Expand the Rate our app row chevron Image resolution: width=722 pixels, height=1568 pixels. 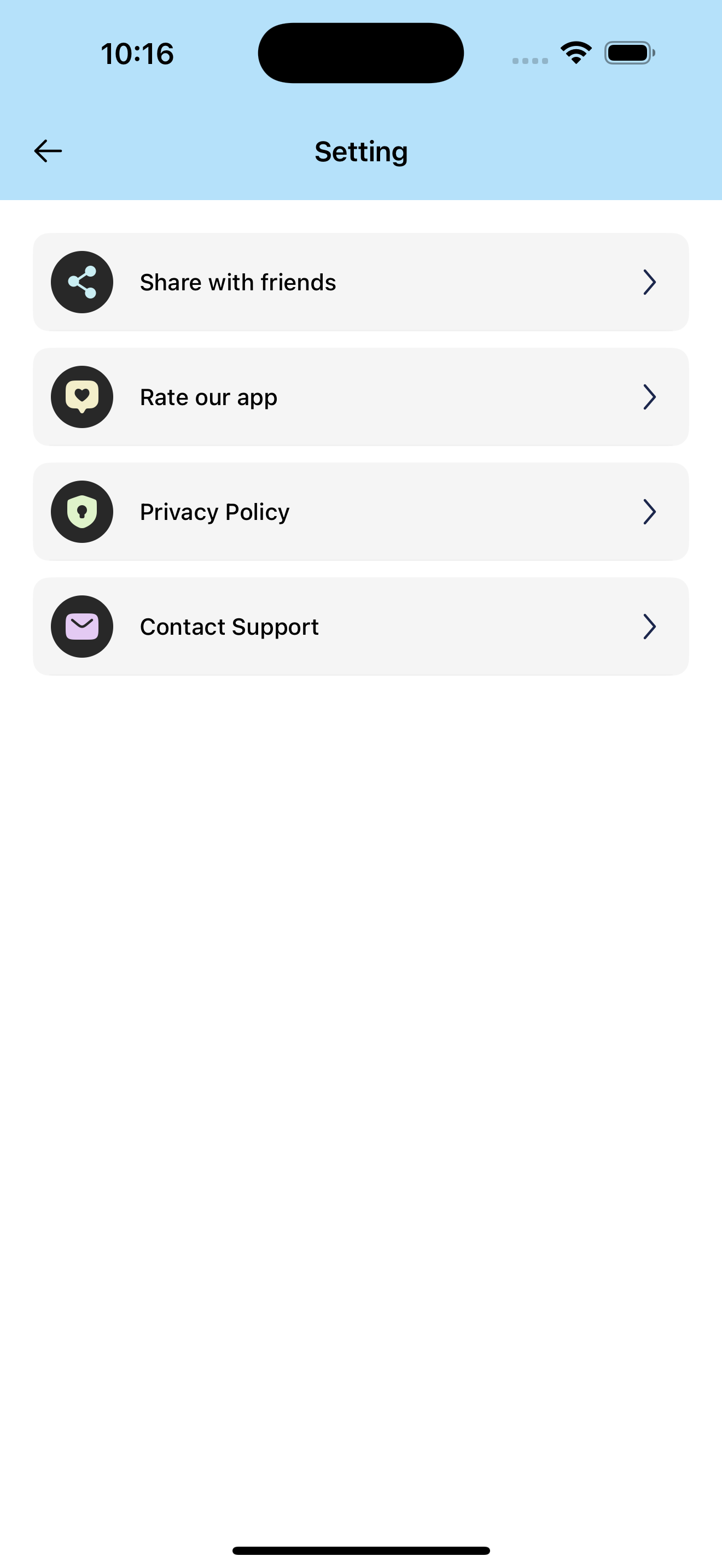[x=649, y=396]
